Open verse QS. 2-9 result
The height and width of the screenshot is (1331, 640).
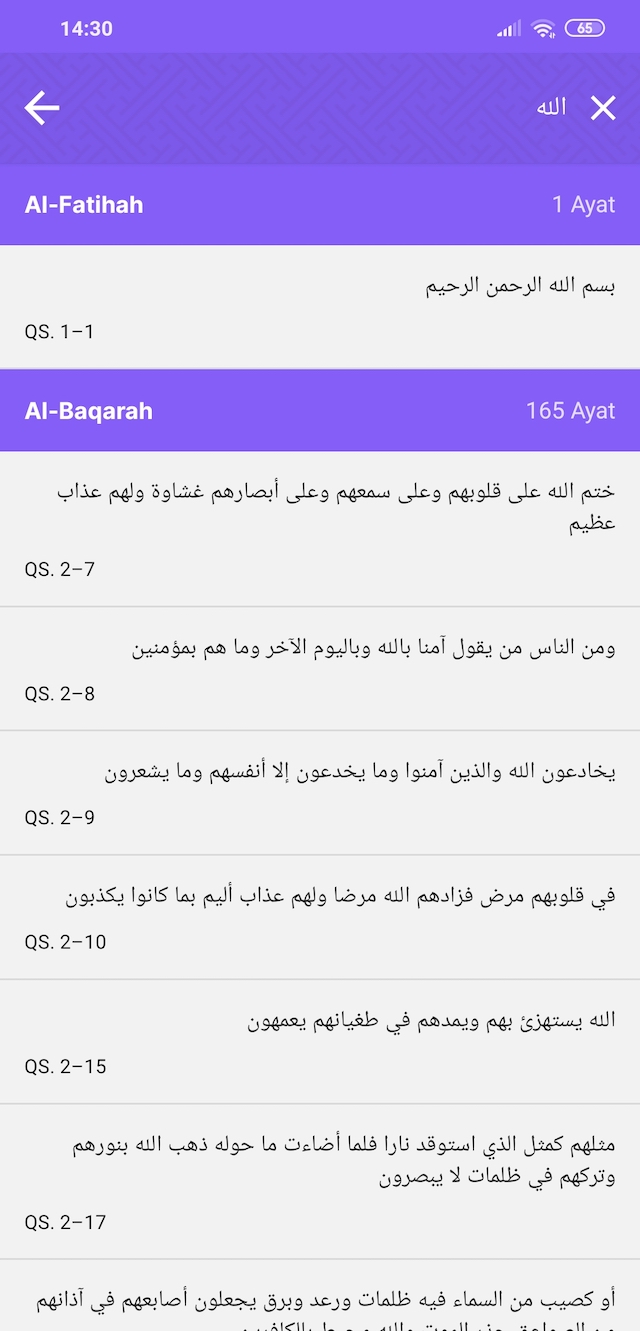click(x=320, y=792)
